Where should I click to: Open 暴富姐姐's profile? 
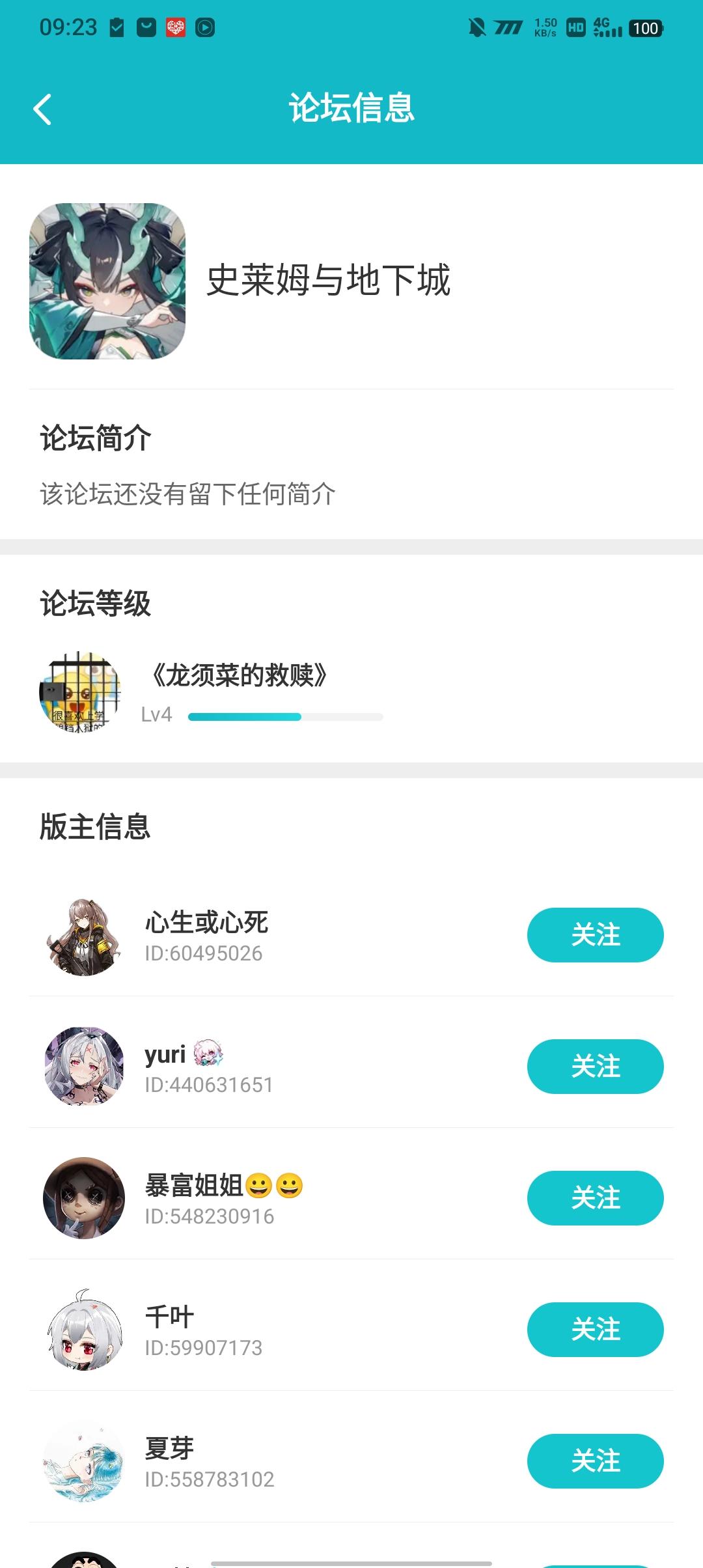coord(84,1198)
